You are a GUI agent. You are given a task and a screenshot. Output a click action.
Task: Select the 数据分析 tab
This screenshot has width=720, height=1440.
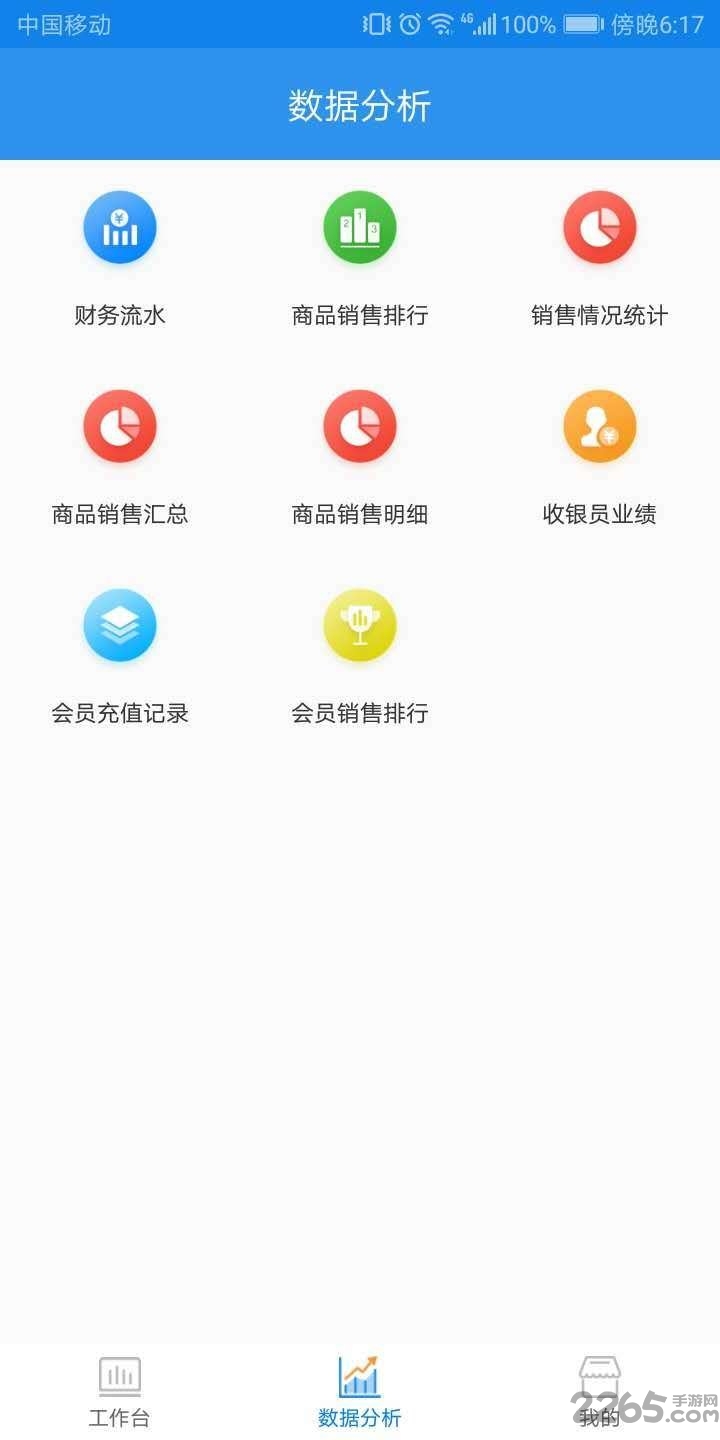(360, 1392)
